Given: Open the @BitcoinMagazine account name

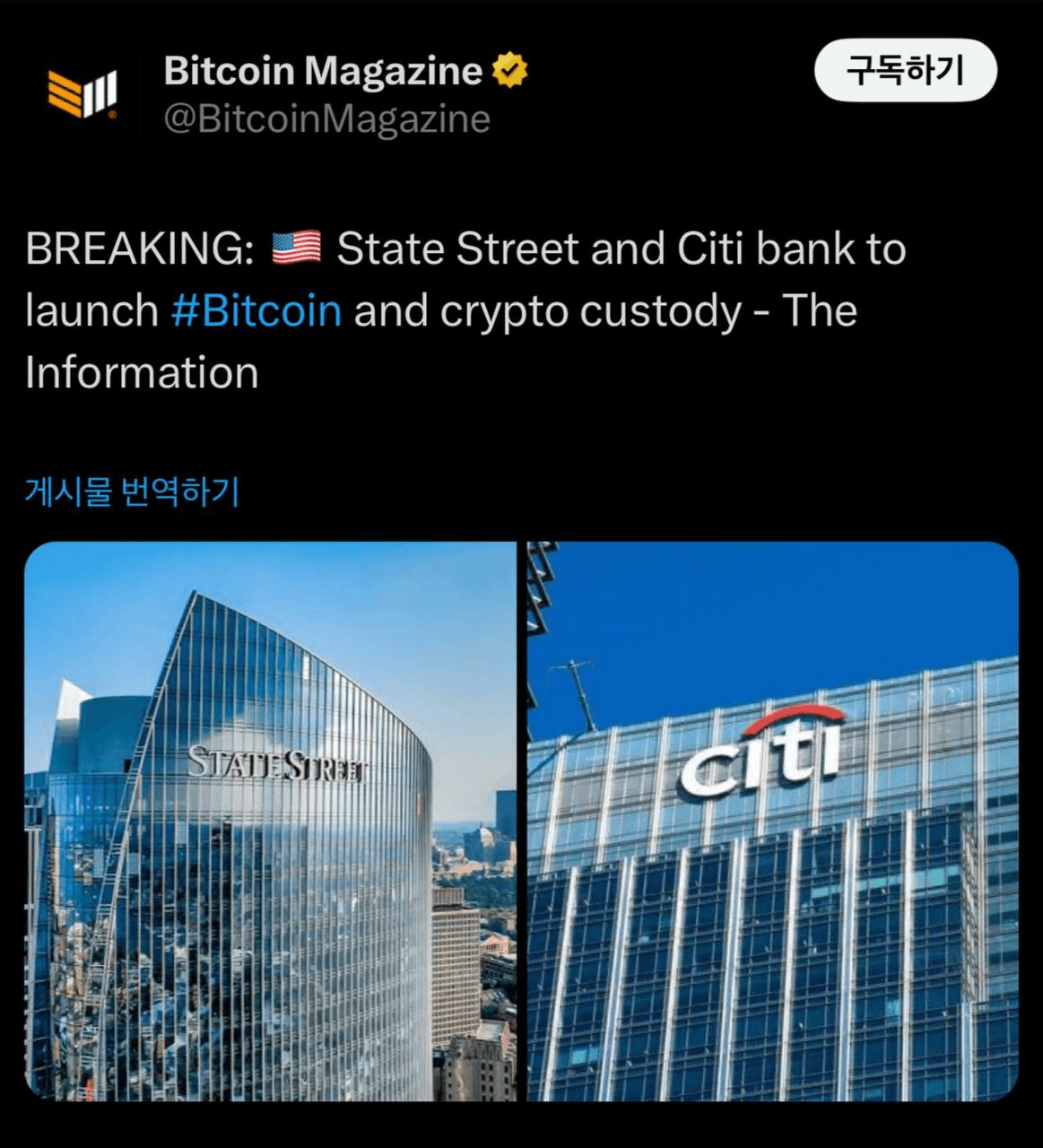Looking at the screenshot, I should point(326,119).
